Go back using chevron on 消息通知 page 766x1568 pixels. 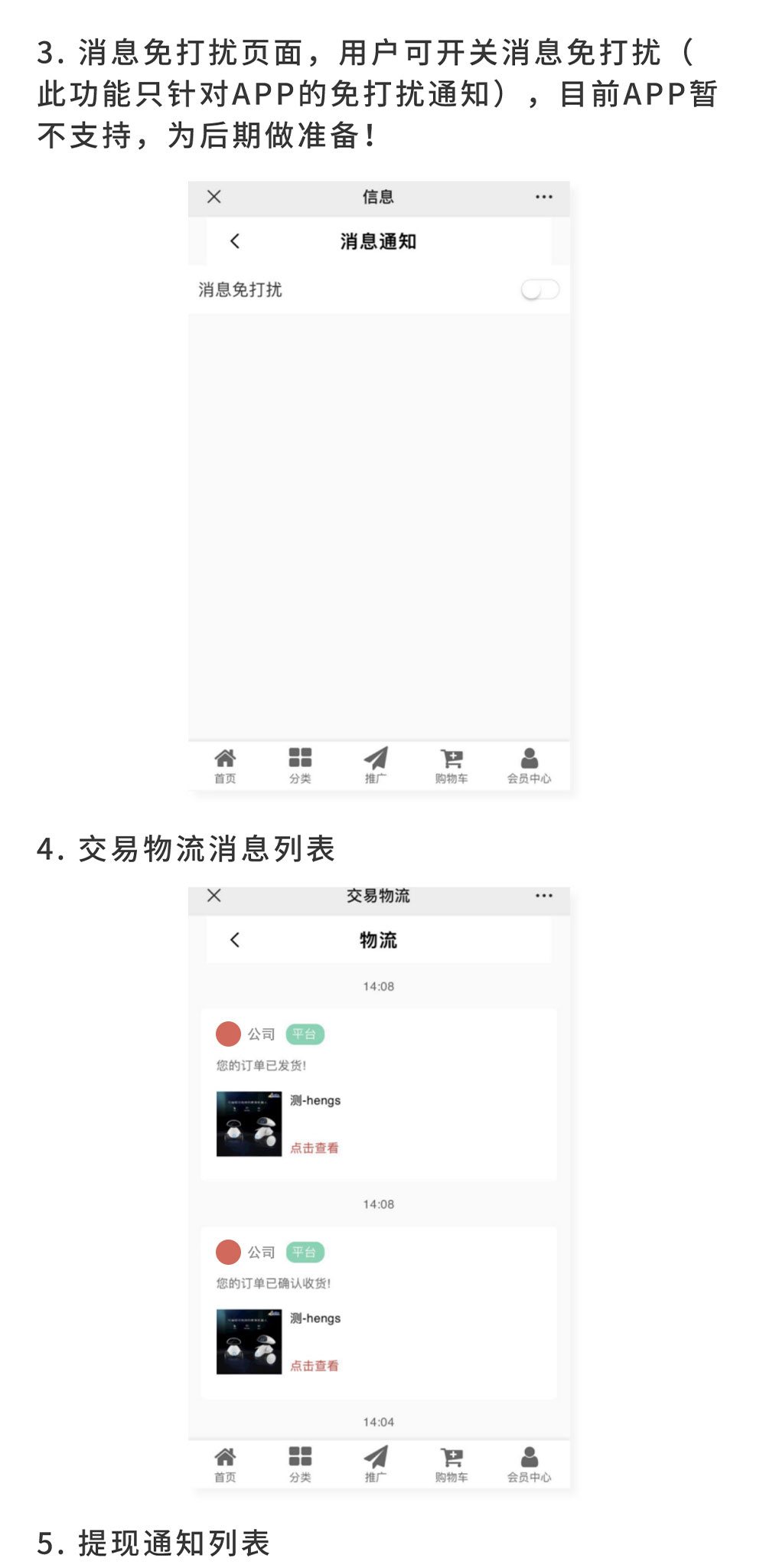click(235, 240)
